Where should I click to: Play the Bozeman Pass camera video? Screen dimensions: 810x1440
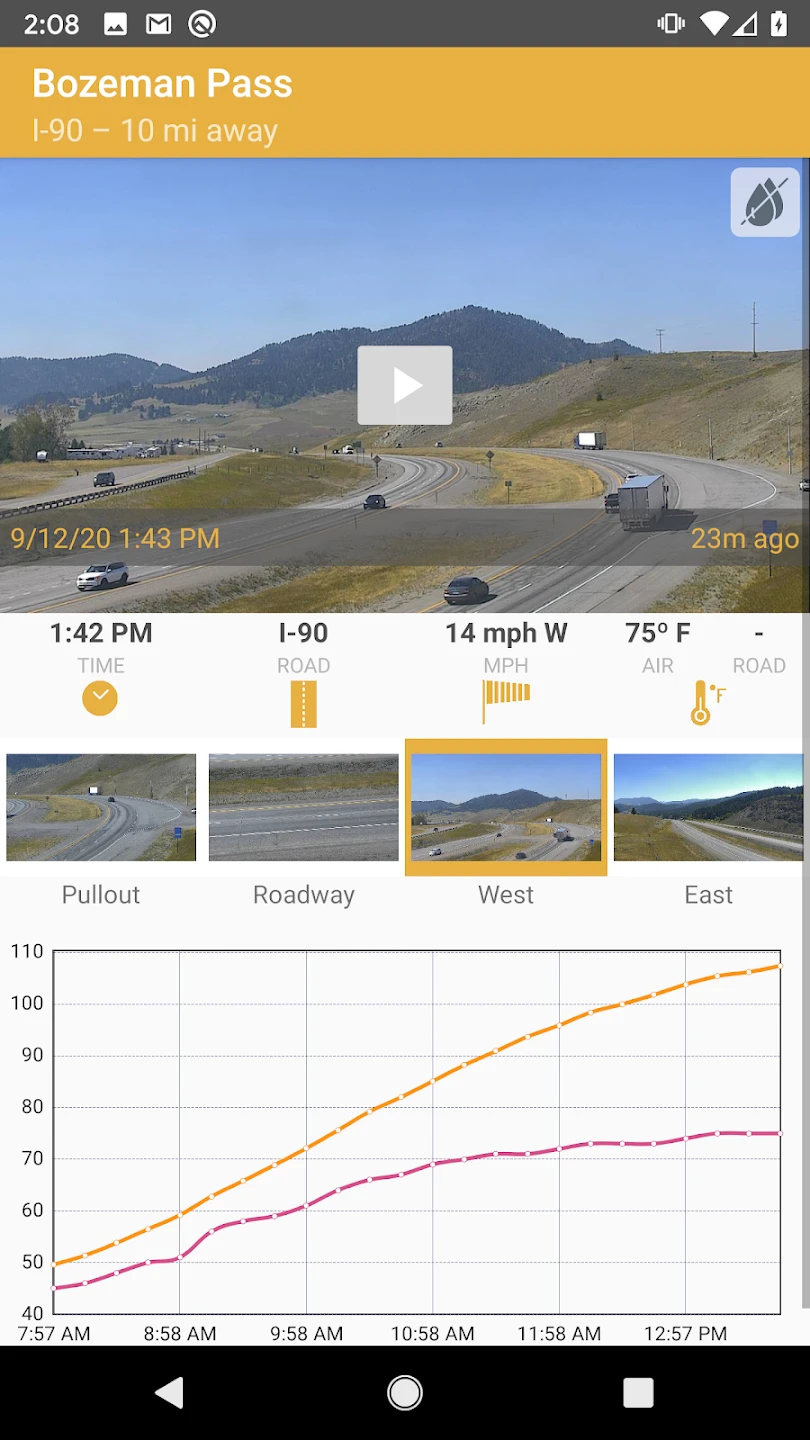(405, 385)
